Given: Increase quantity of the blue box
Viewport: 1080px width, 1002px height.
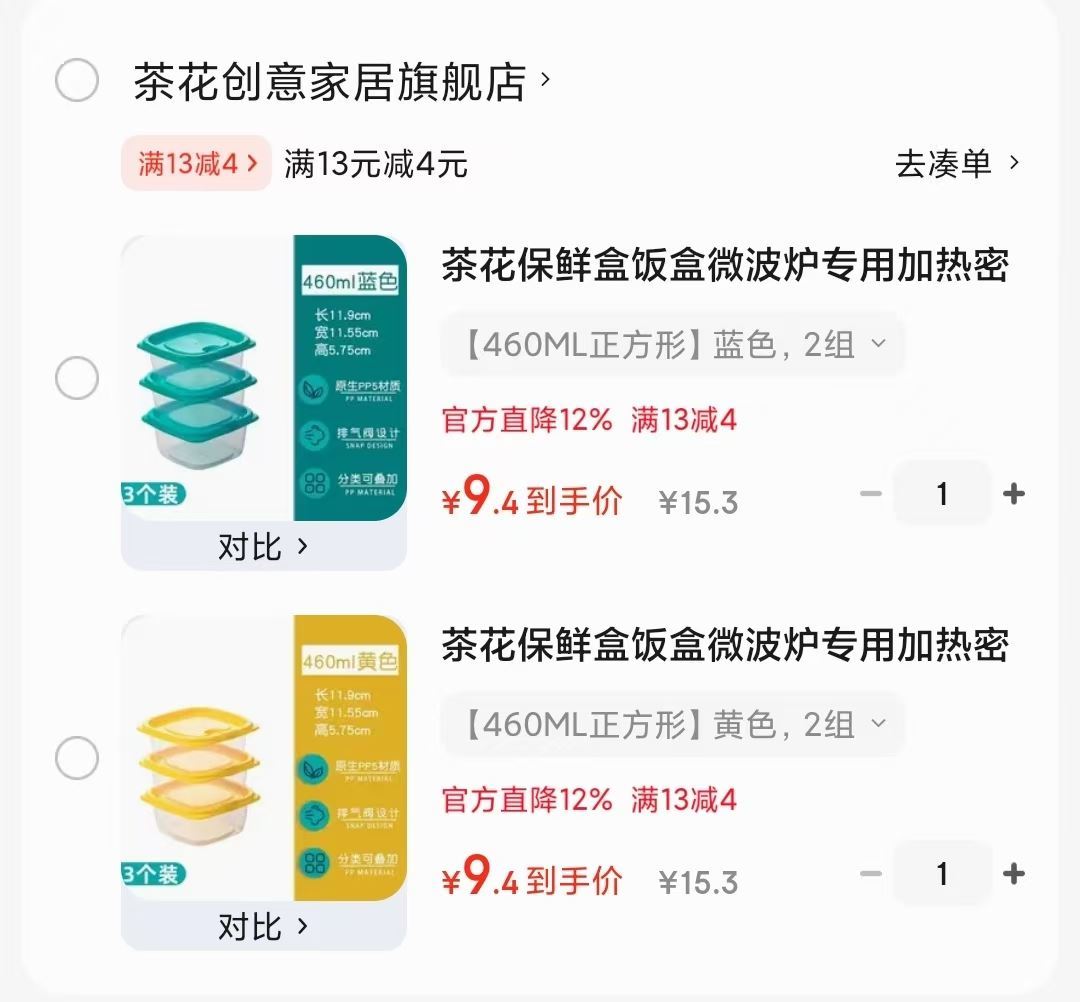Looking at the screenshot, I should [x=1014, y=494].
